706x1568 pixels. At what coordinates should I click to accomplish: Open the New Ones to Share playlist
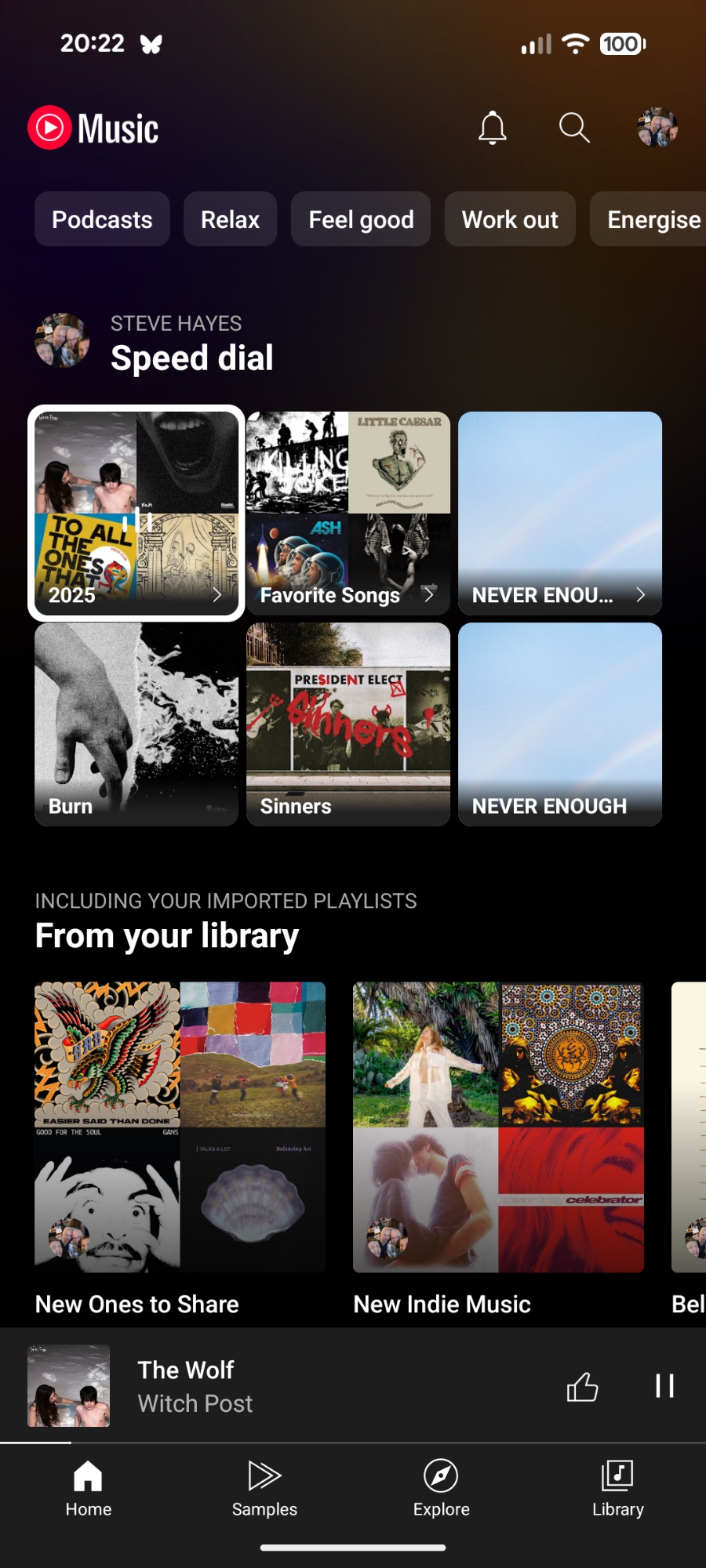[180, 1127]
